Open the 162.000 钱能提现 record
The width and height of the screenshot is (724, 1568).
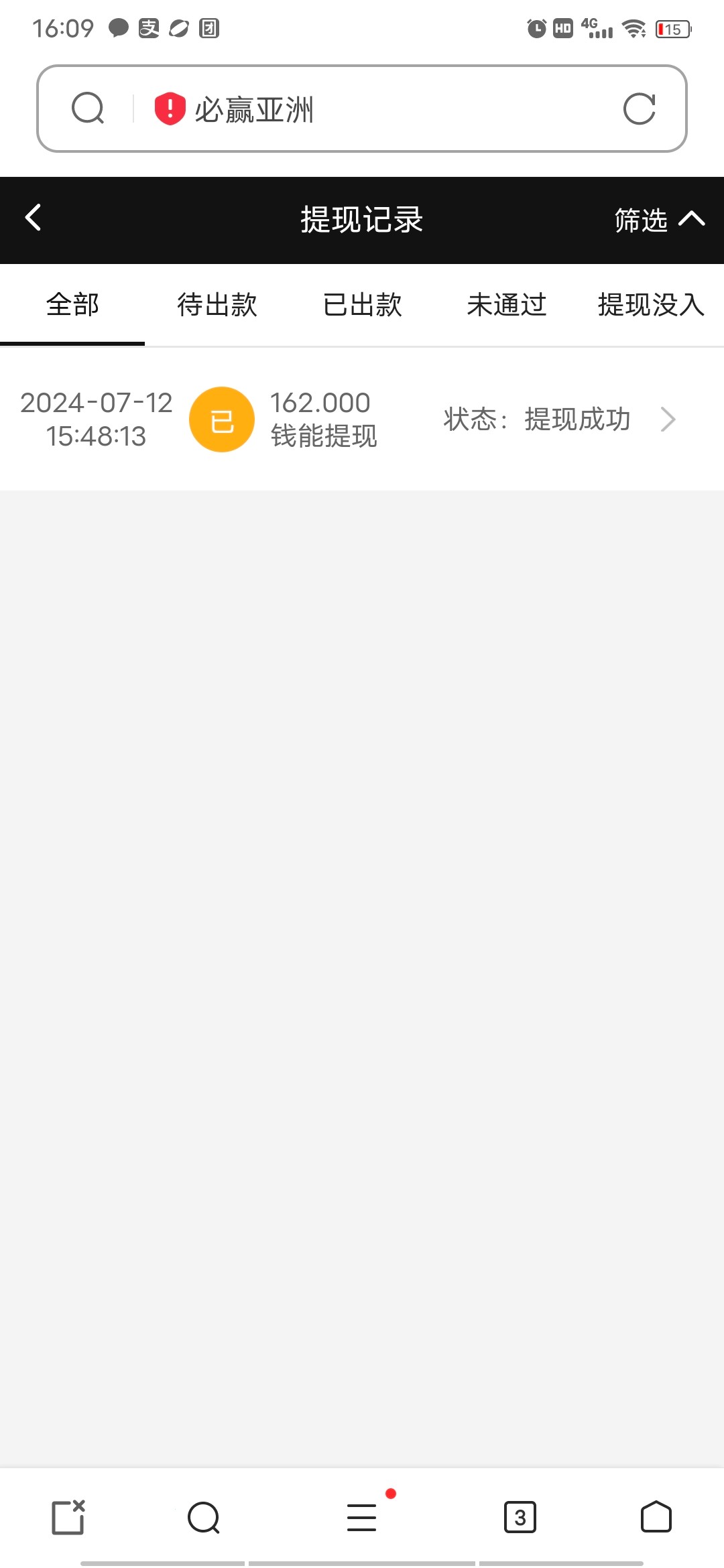point(362,419)
